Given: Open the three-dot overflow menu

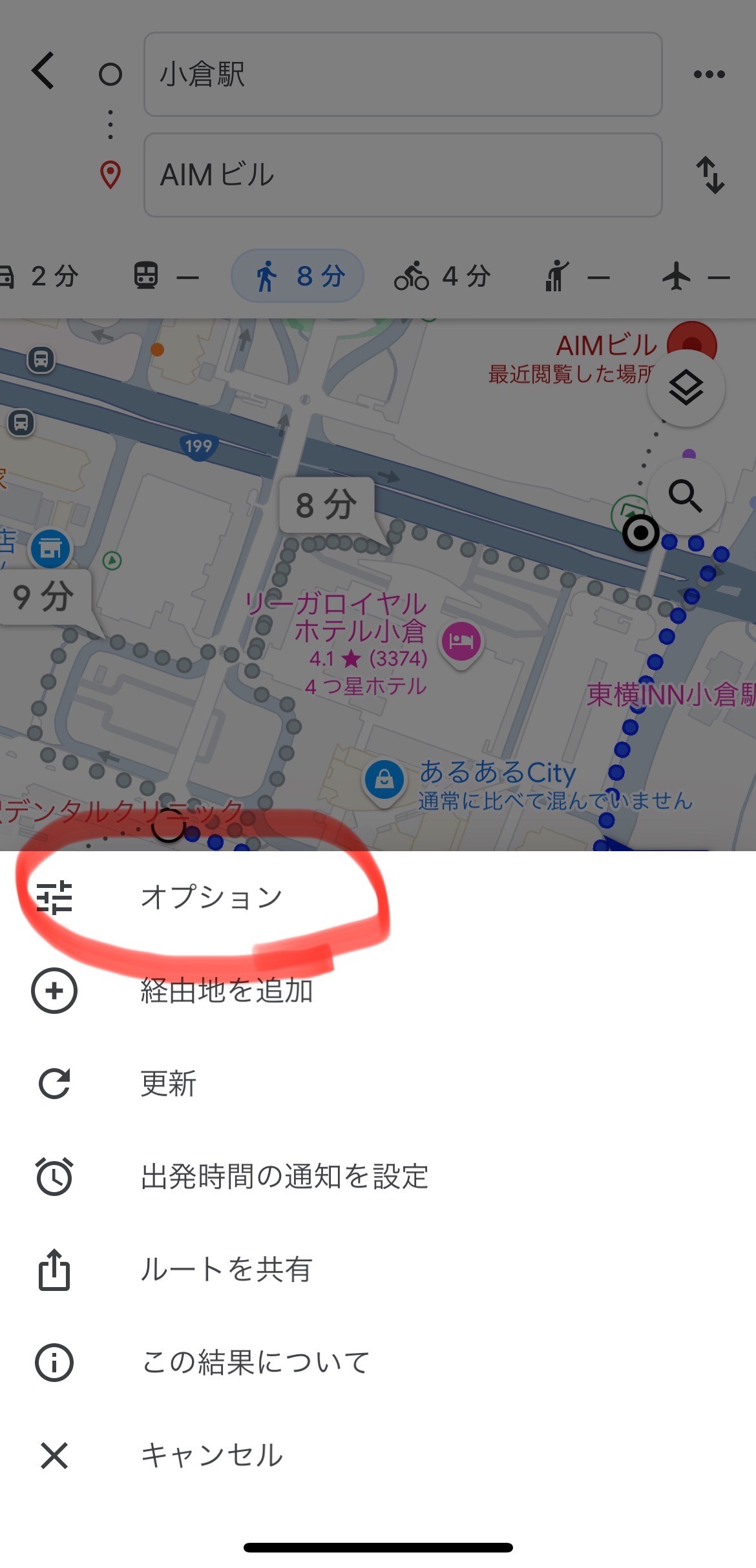Looking at the screenshot, I should [709, 74].
